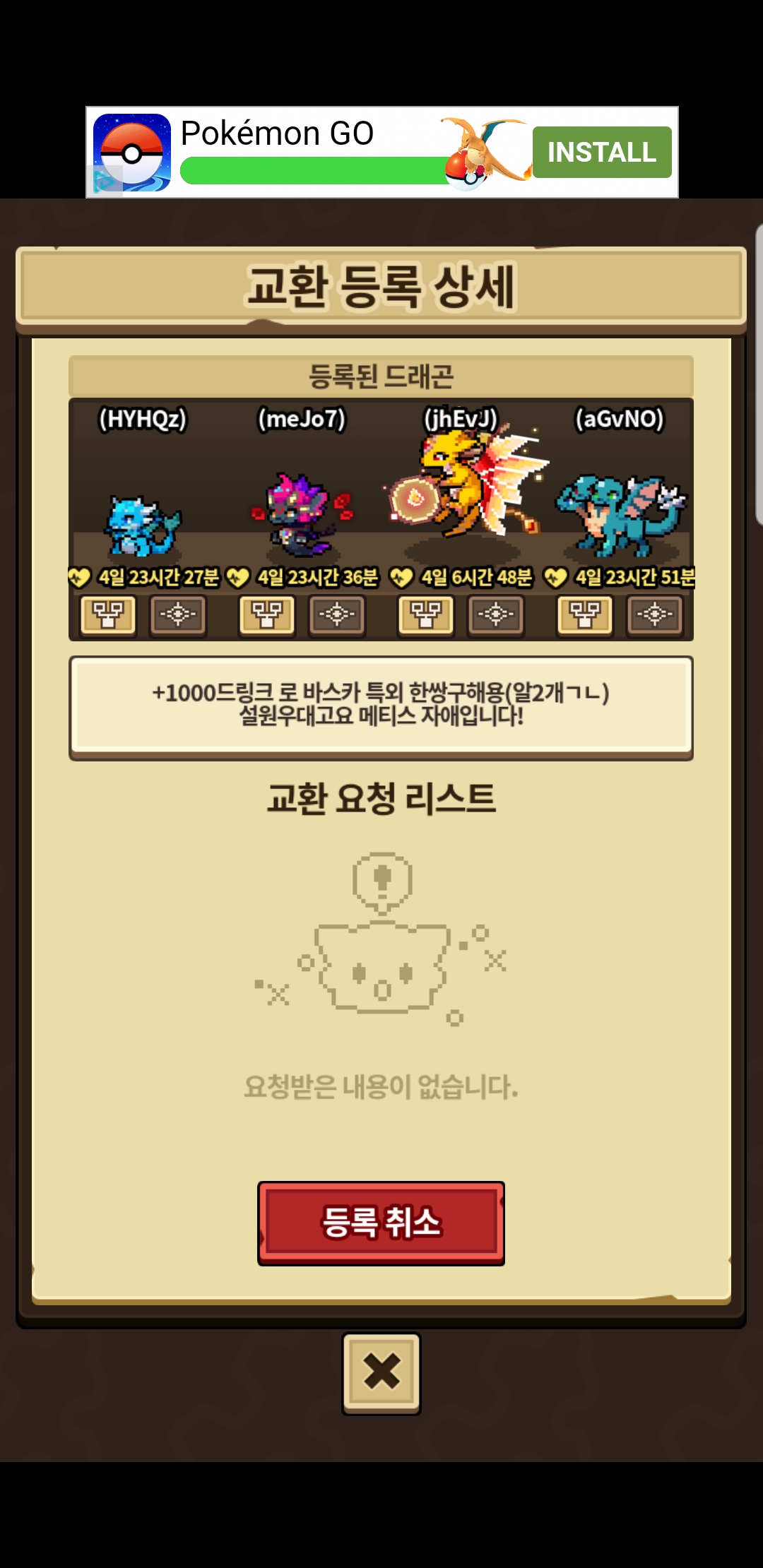763x1568 pixels.
Task: Open the detail target icon under jhEvJ dragon
Action: 496,614
